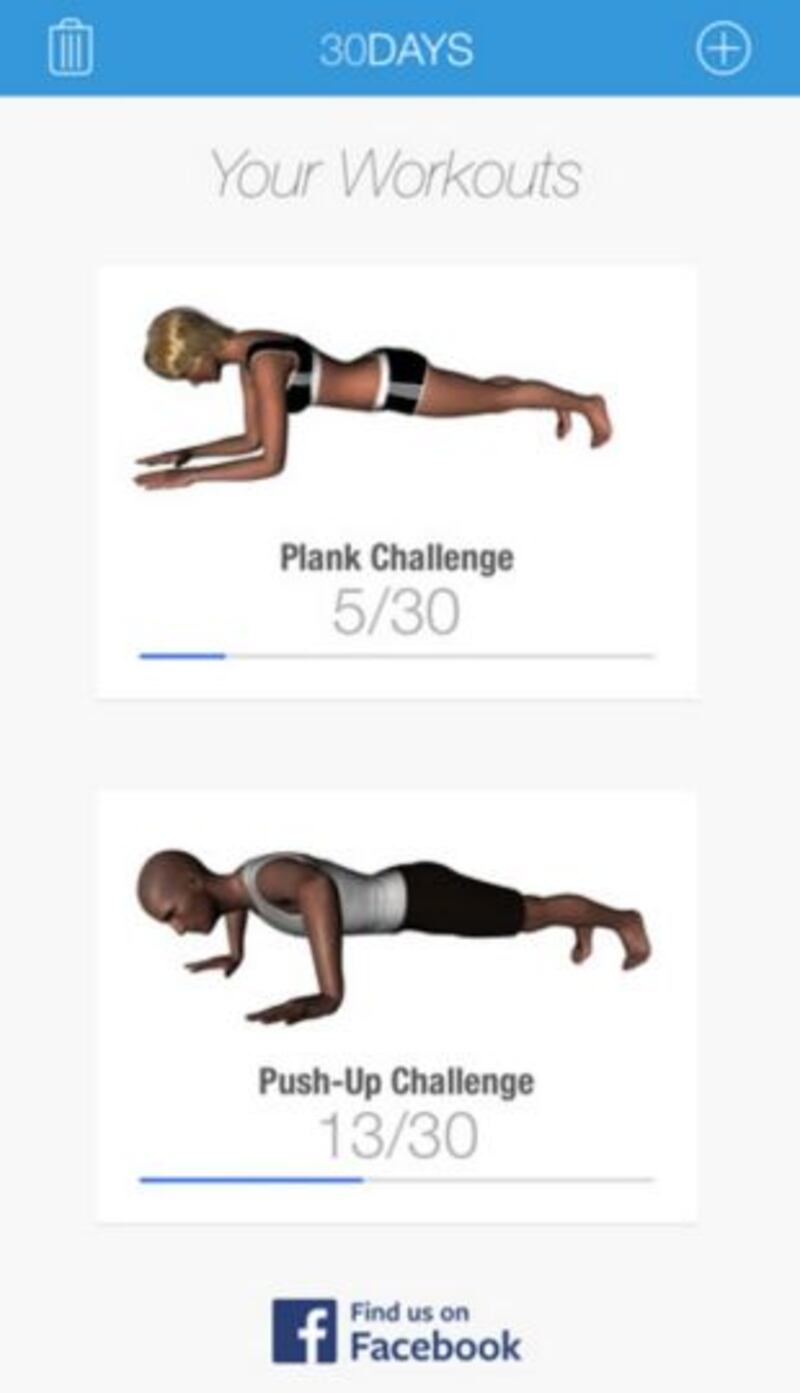Open the Plank Challenge card

[x=397, y=483]
